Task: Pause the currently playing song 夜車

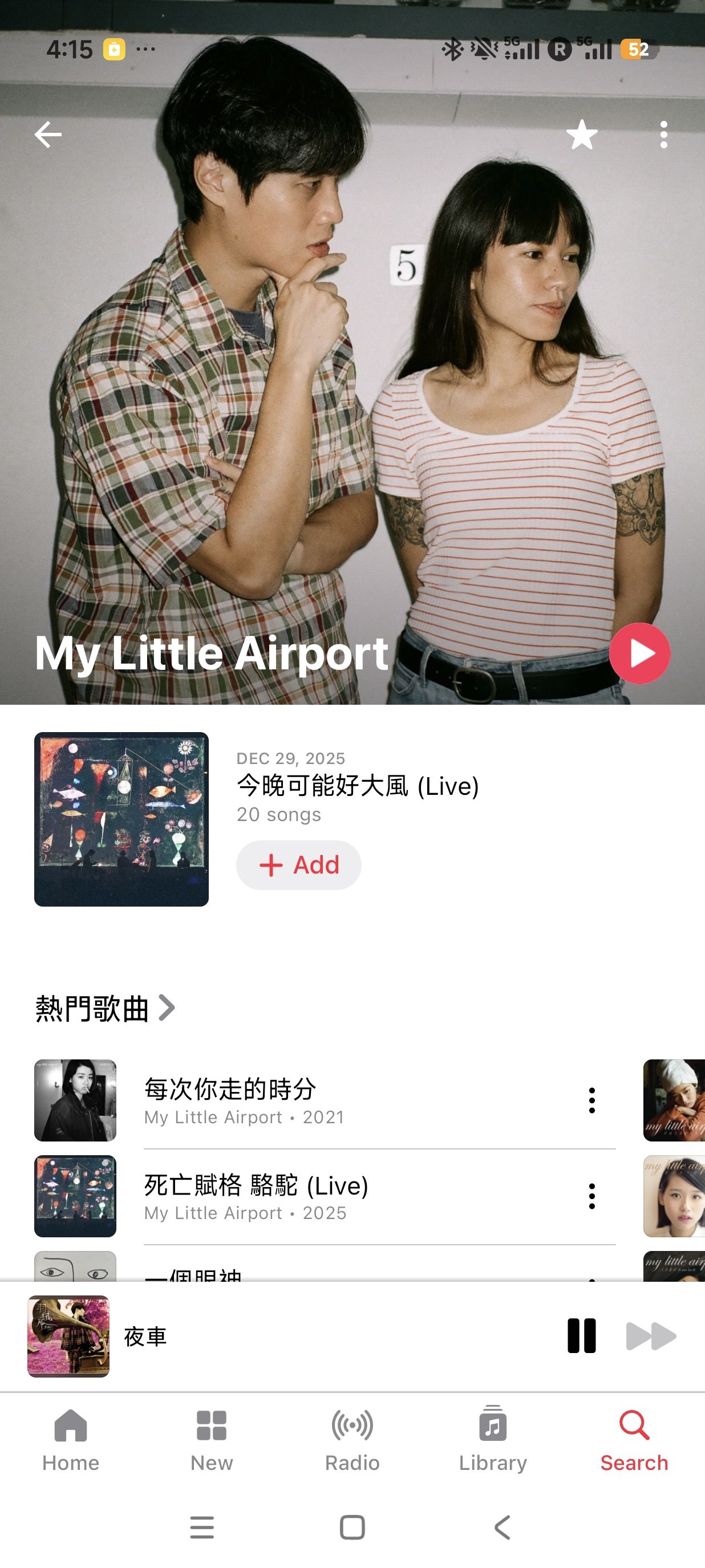Action: click(581, 1336)
